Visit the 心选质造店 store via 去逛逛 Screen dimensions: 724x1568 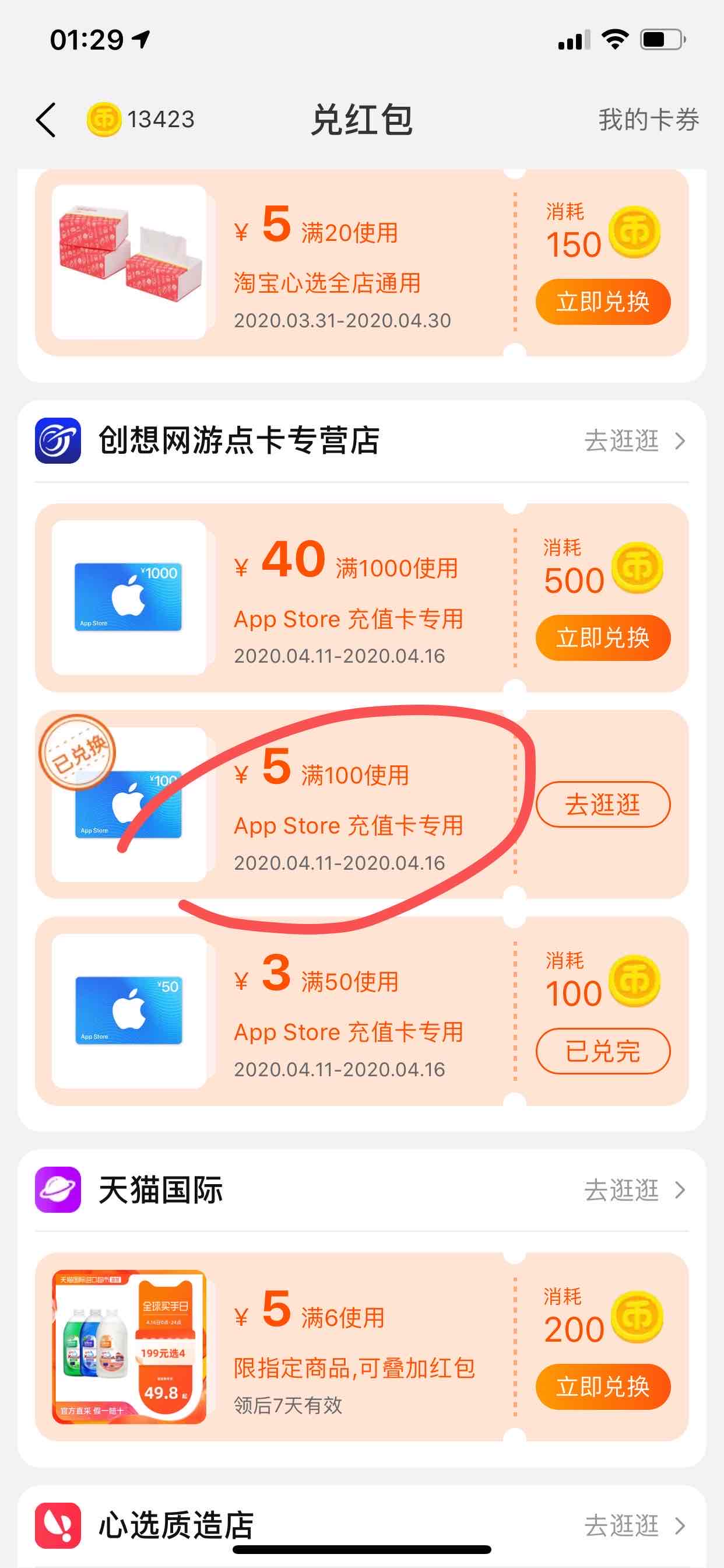[635, 1525]
